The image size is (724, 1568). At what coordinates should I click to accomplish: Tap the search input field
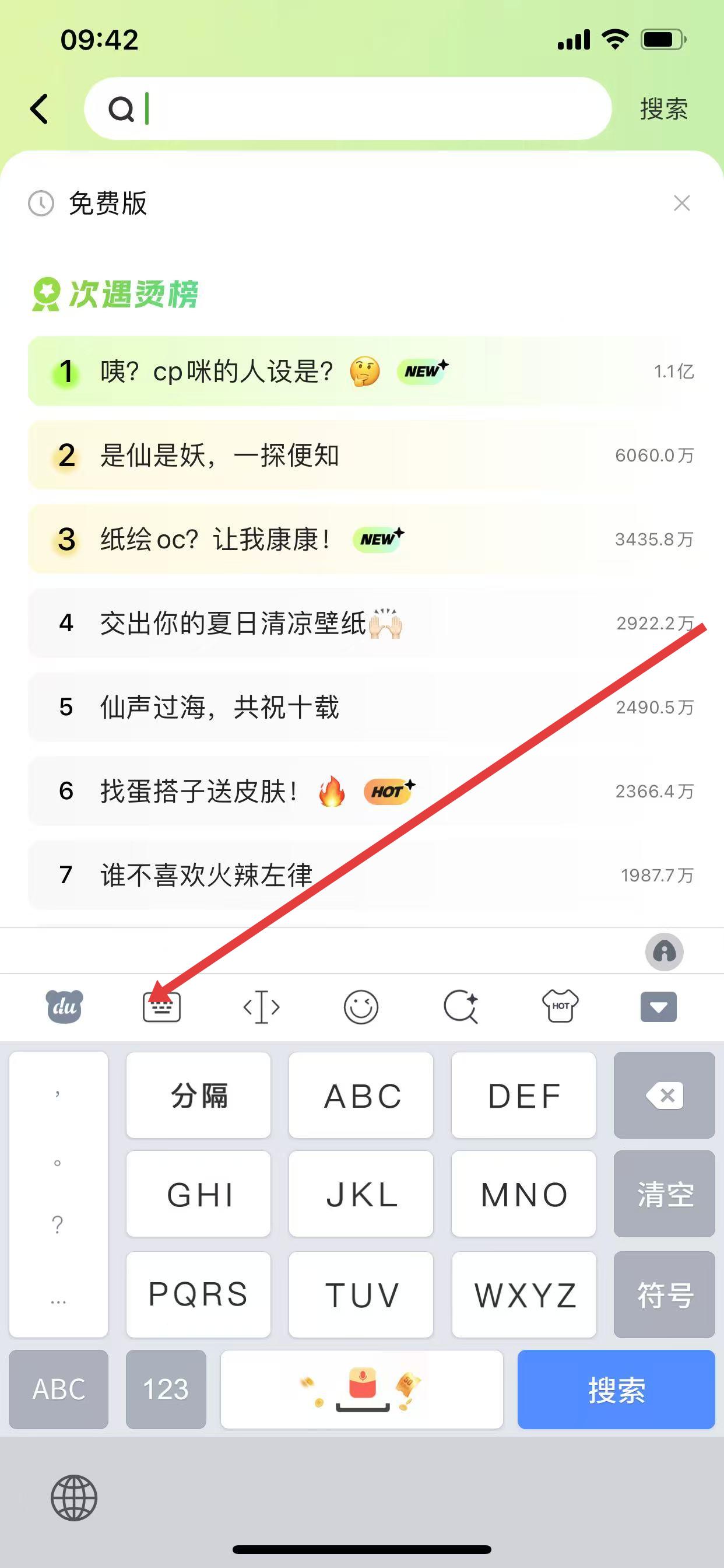pyautogui.click(x=365, y=110)
